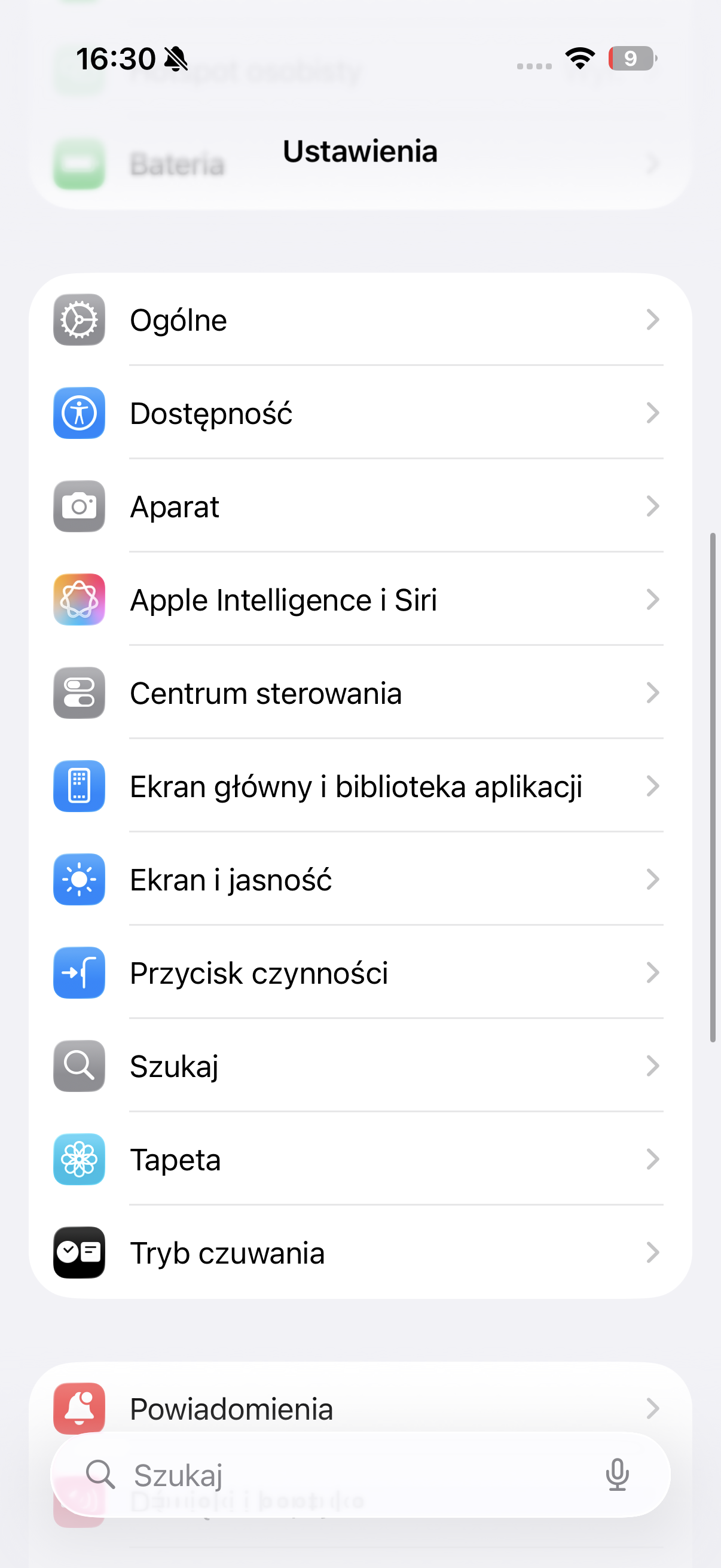Open Aparat settings

coord(359,507)
